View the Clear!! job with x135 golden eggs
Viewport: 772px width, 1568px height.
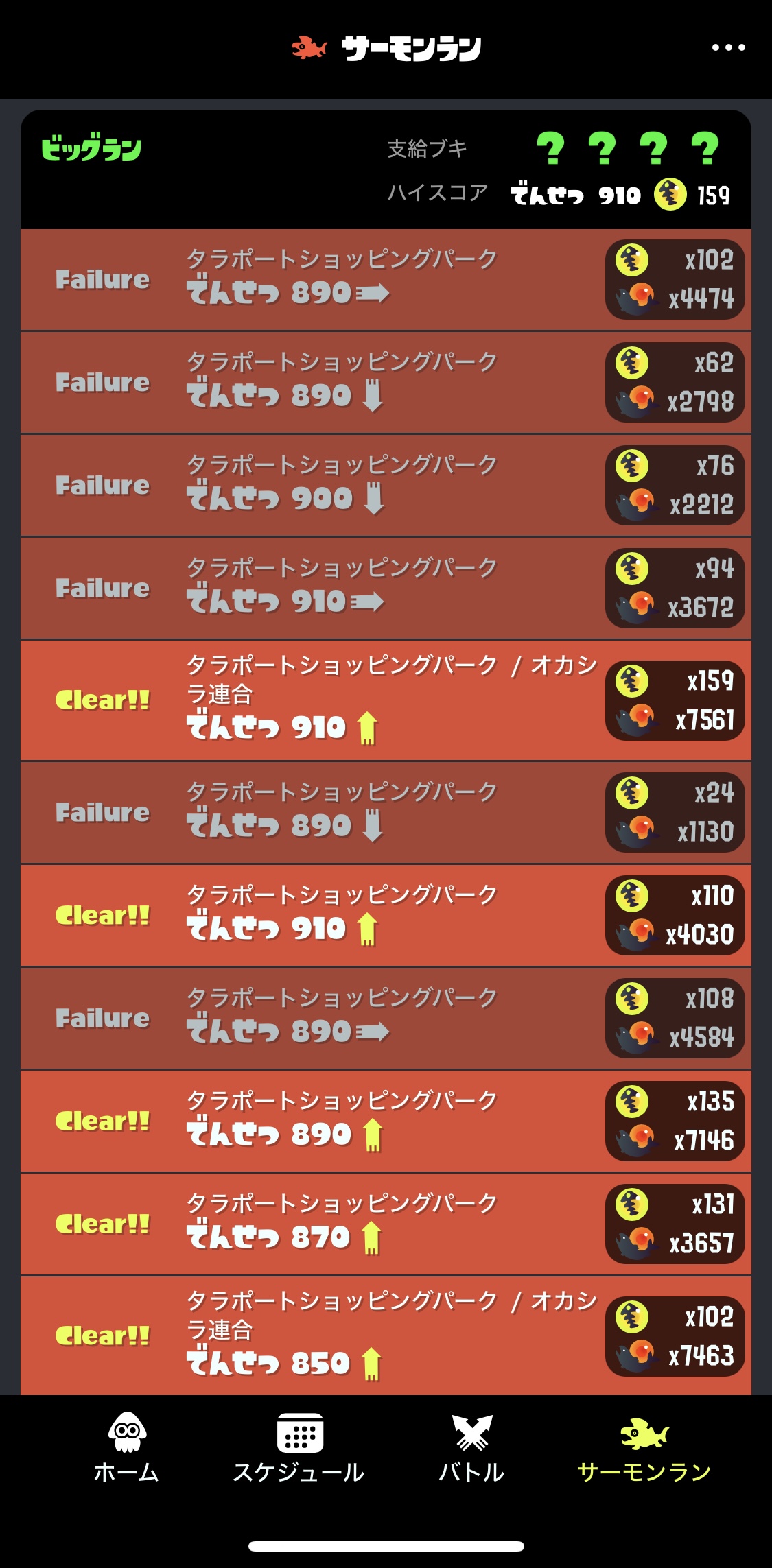pyautogui.click(x=386, y=1121)
